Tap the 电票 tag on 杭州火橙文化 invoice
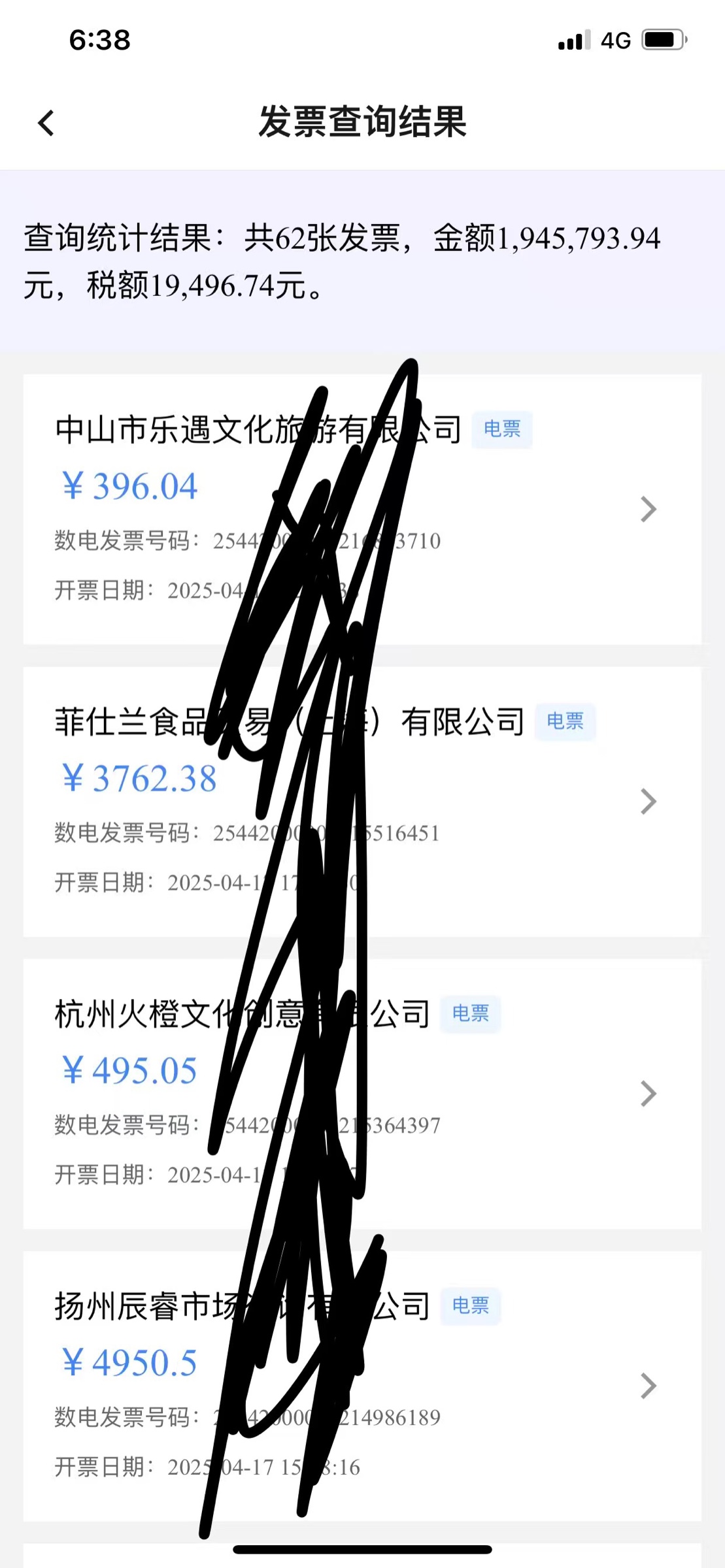This screenshot has width=725, height=1568. click(x=471, y=1013)
